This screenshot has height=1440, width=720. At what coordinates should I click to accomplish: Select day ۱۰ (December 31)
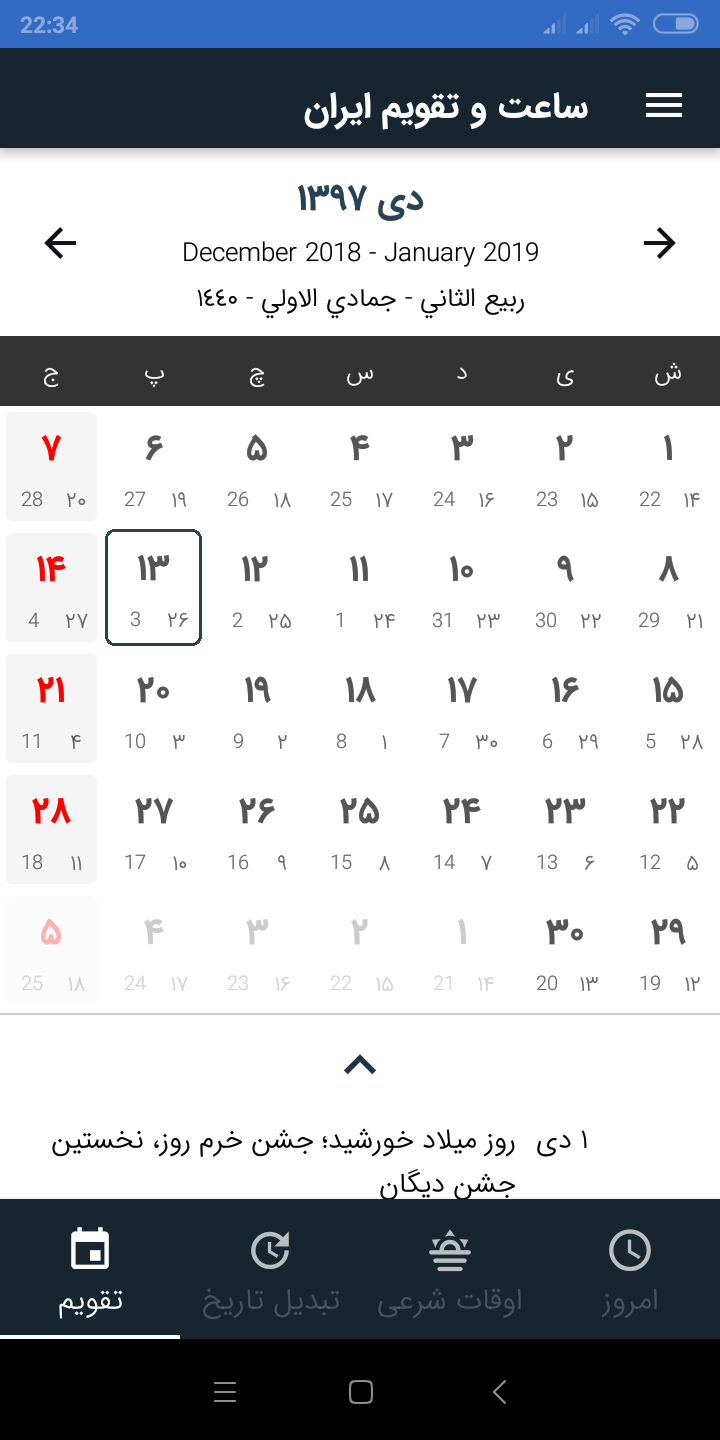(x=463, y=587)
